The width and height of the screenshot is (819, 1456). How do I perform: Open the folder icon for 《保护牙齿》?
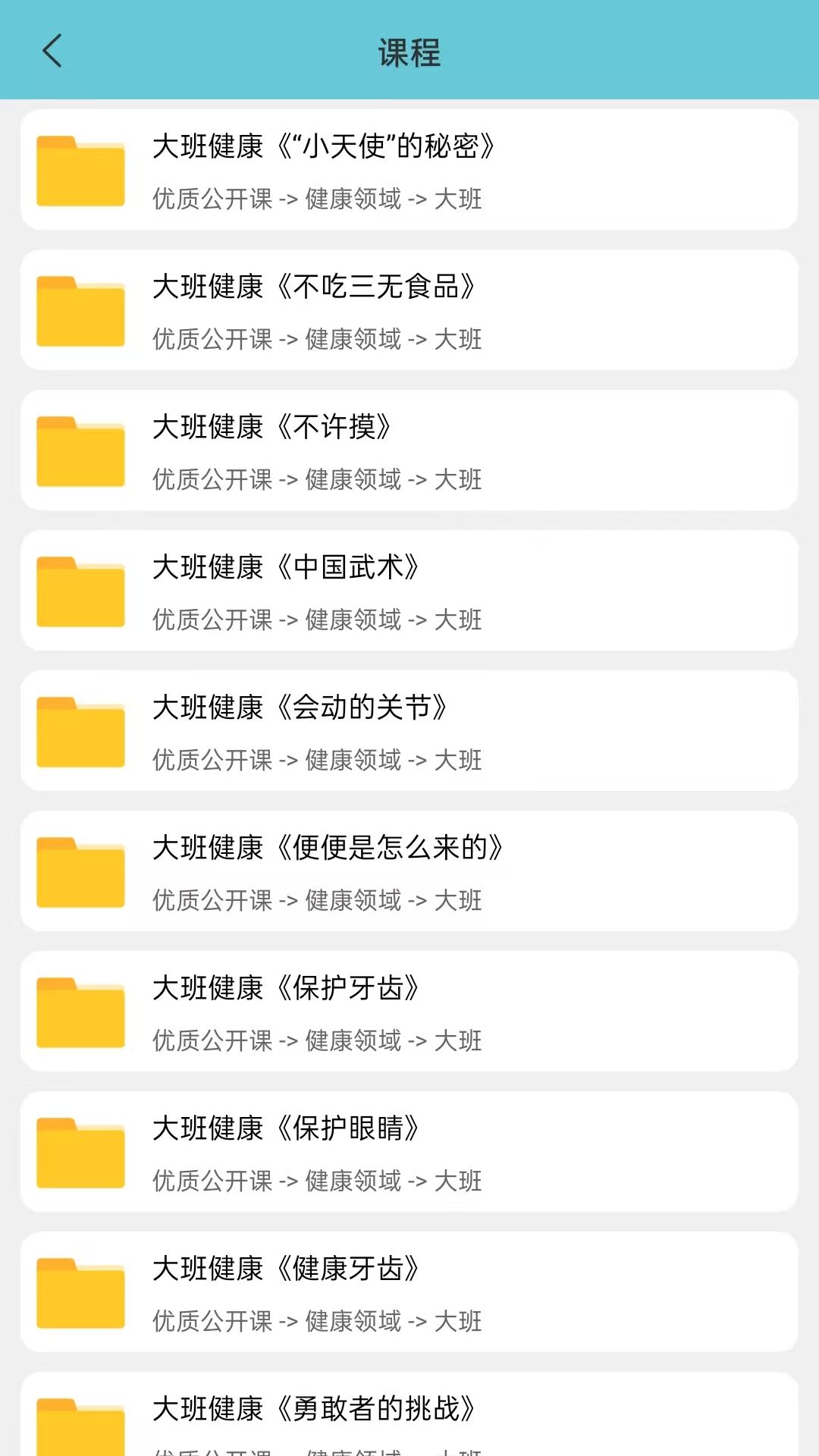pyautogui.click(x=80, y=1011)
